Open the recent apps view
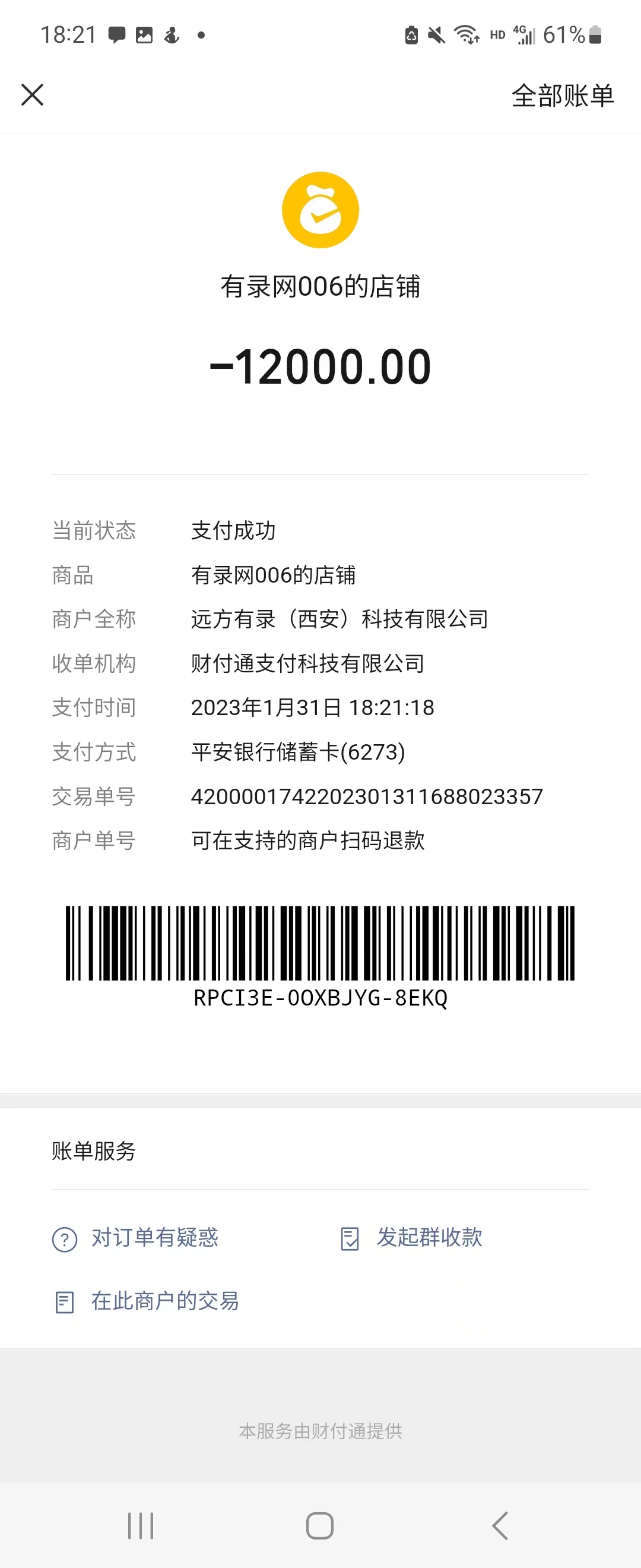Image resolution: width=641 pixels, height=1568 pixels. (141, 1525)
